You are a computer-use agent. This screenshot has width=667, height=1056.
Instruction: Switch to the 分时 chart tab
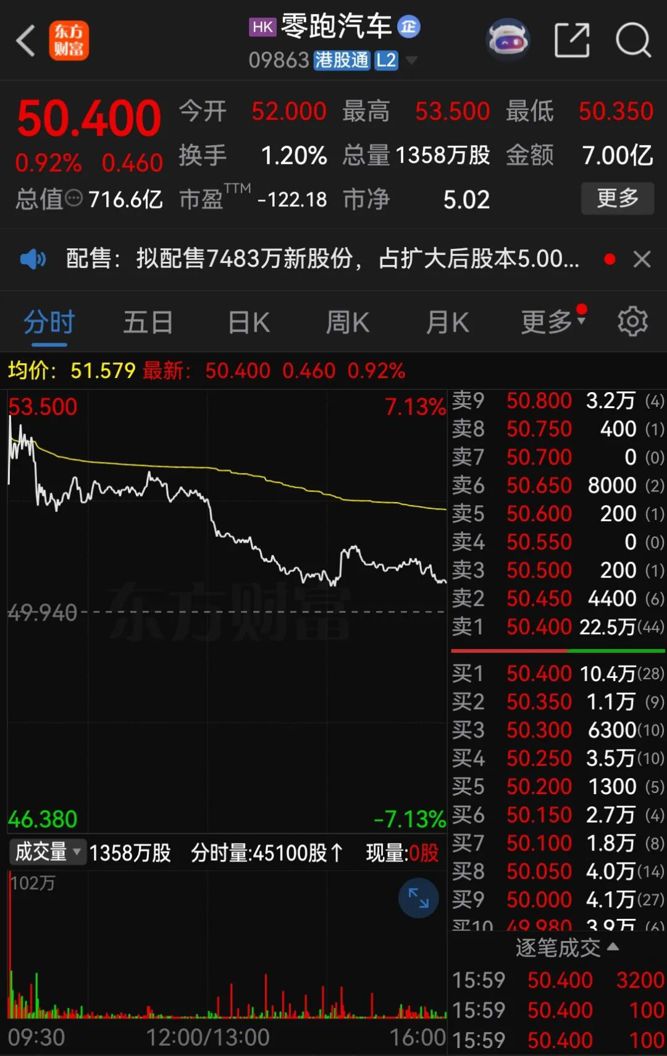pos(49,322)
